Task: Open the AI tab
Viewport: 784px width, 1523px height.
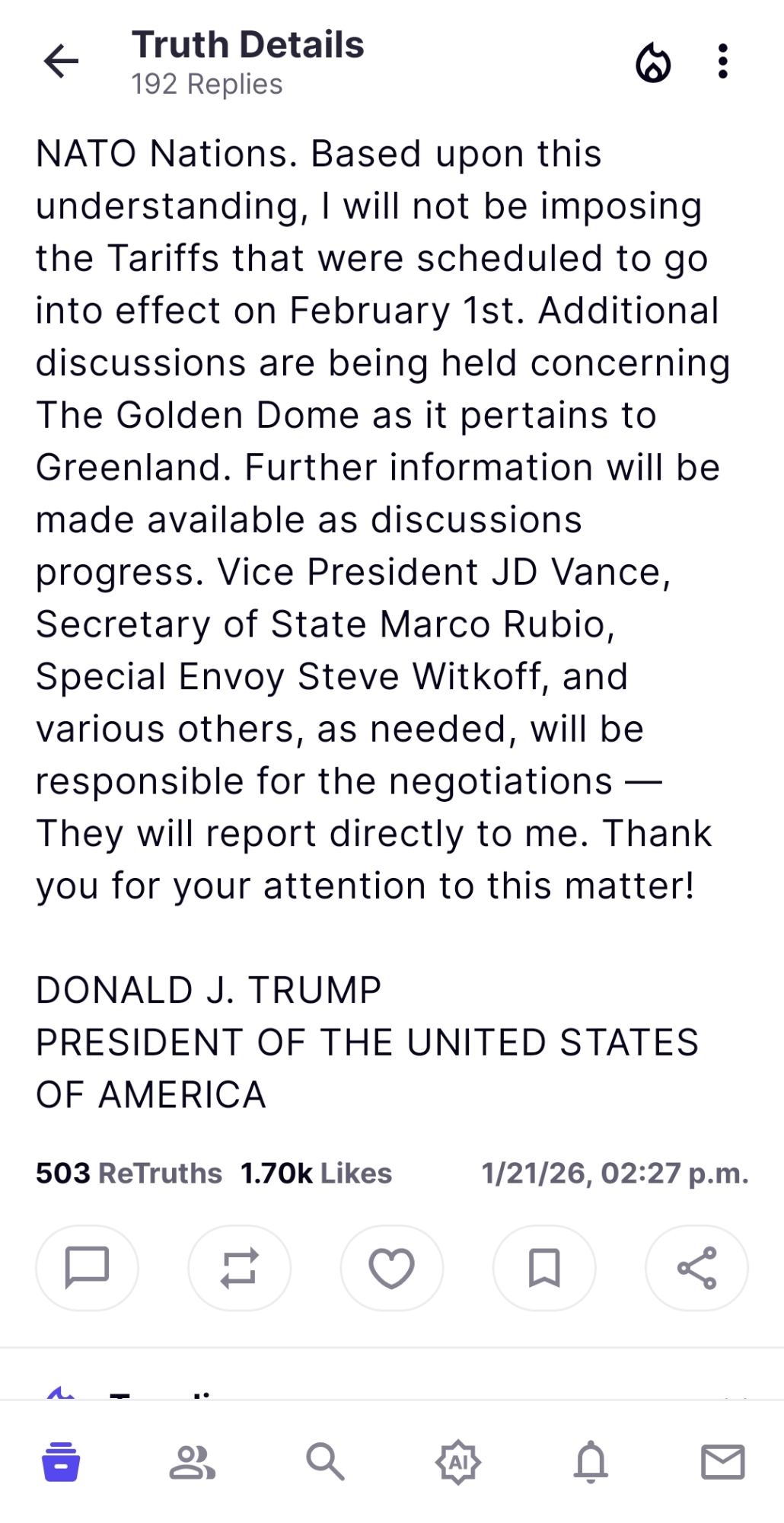Action: (457, 1462)
